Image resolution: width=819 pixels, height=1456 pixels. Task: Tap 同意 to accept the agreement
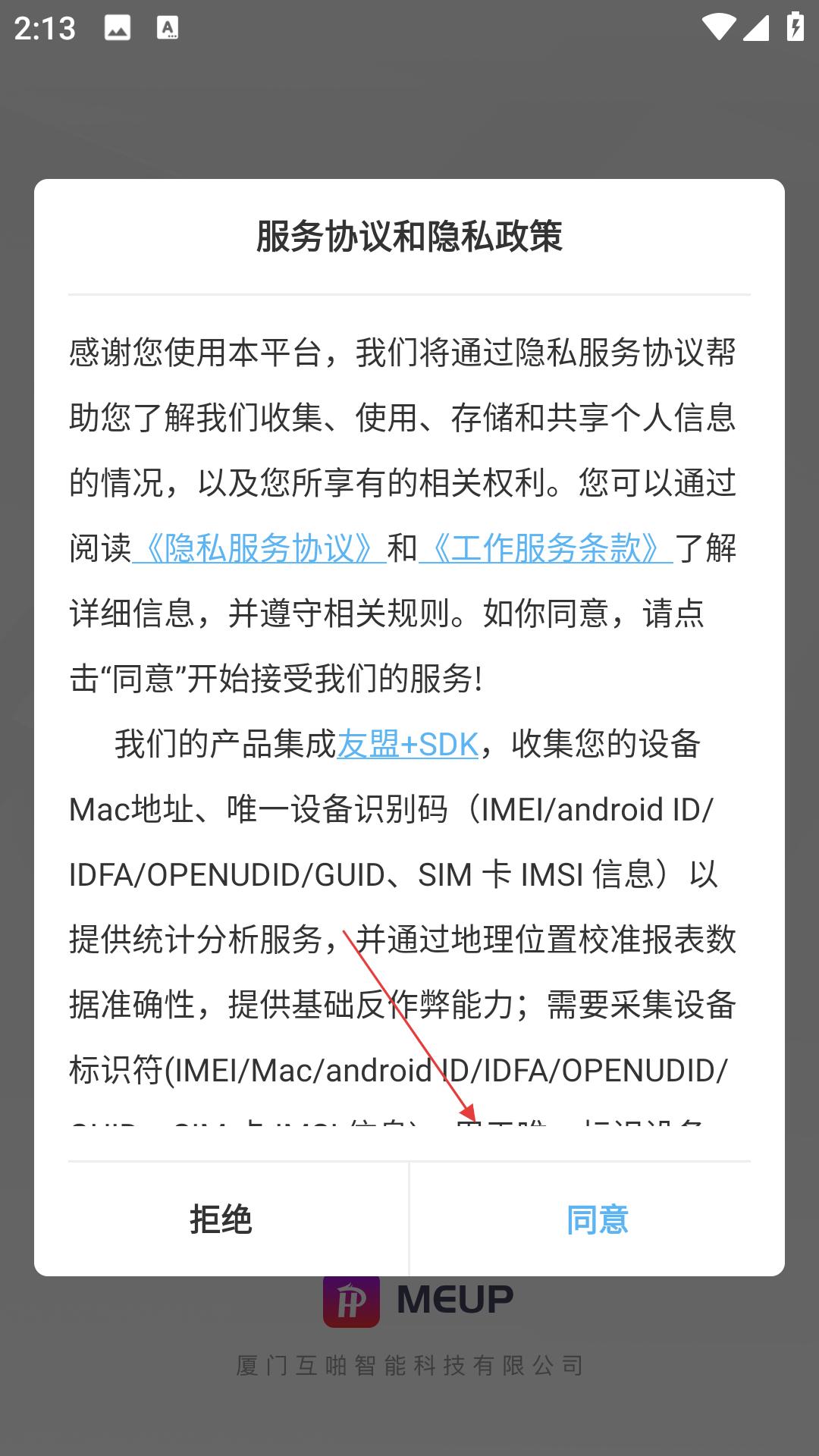click(x=597, y=1219)
